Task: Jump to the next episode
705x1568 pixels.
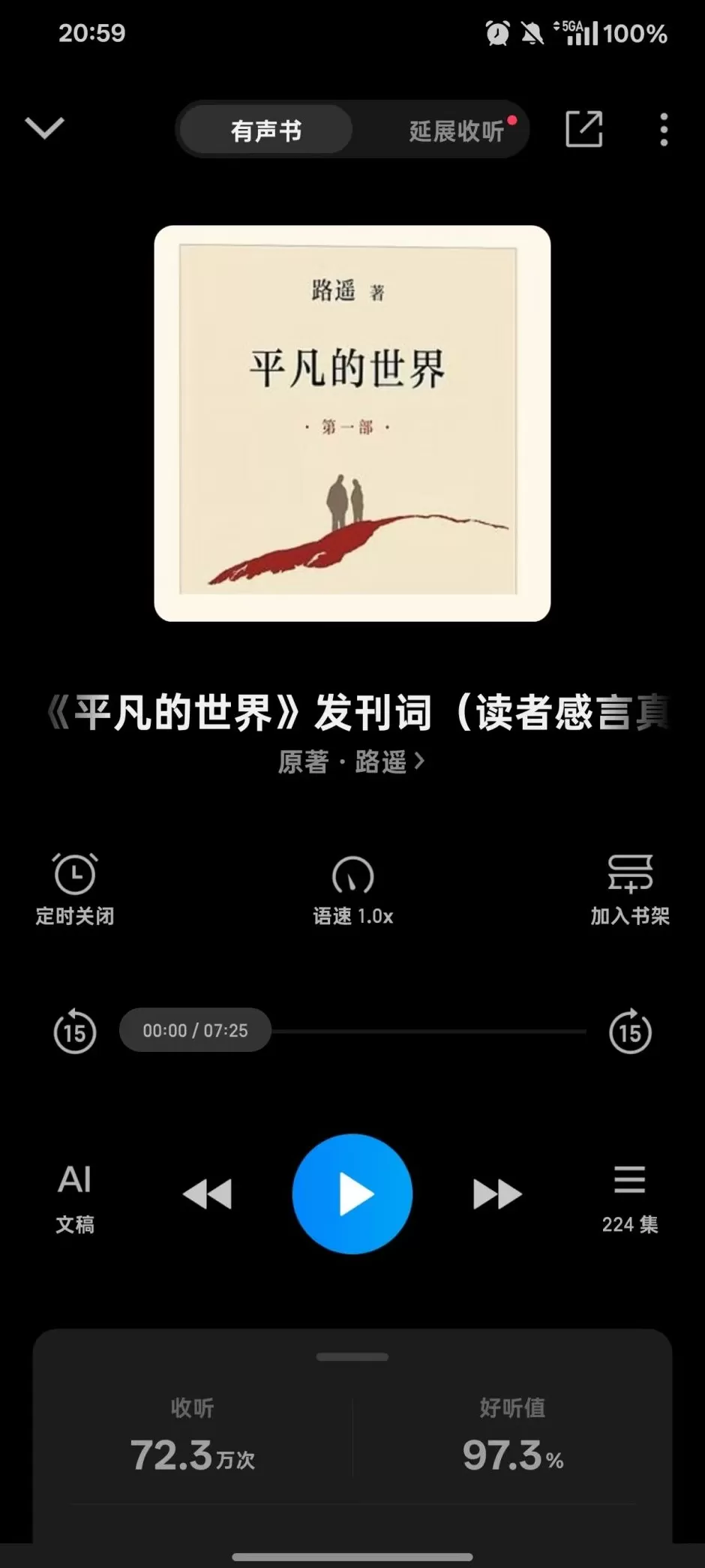Action: [497, 1194]
